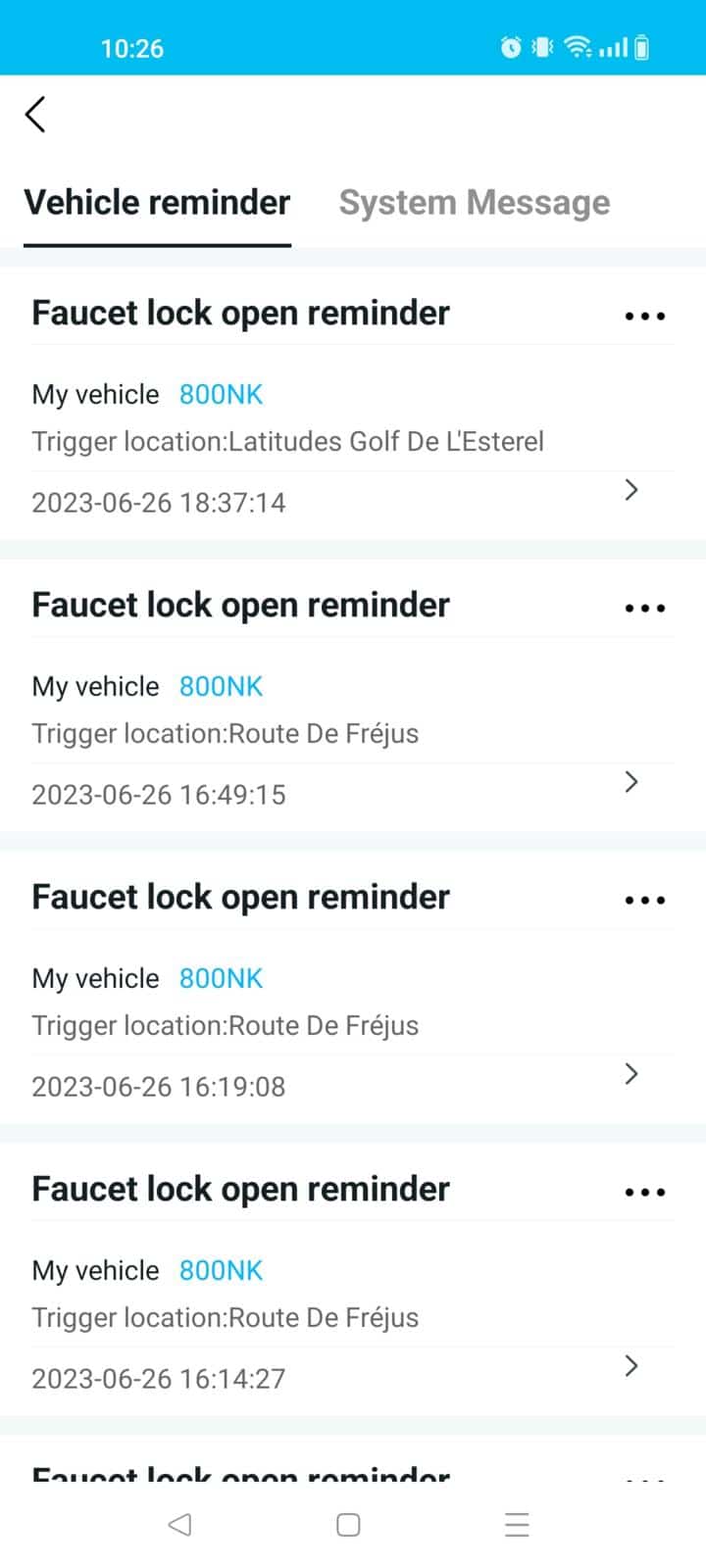Go to the home screen via system navigation
The width and height of the screenshot is (706, 1568).
click(348, 1525)
